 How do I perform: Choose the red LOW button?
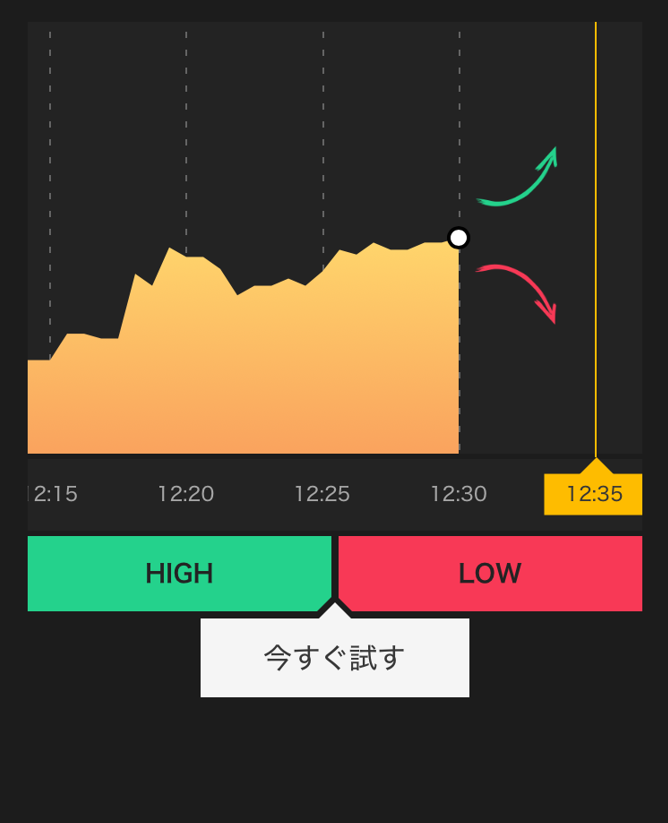tap(490, 573)
